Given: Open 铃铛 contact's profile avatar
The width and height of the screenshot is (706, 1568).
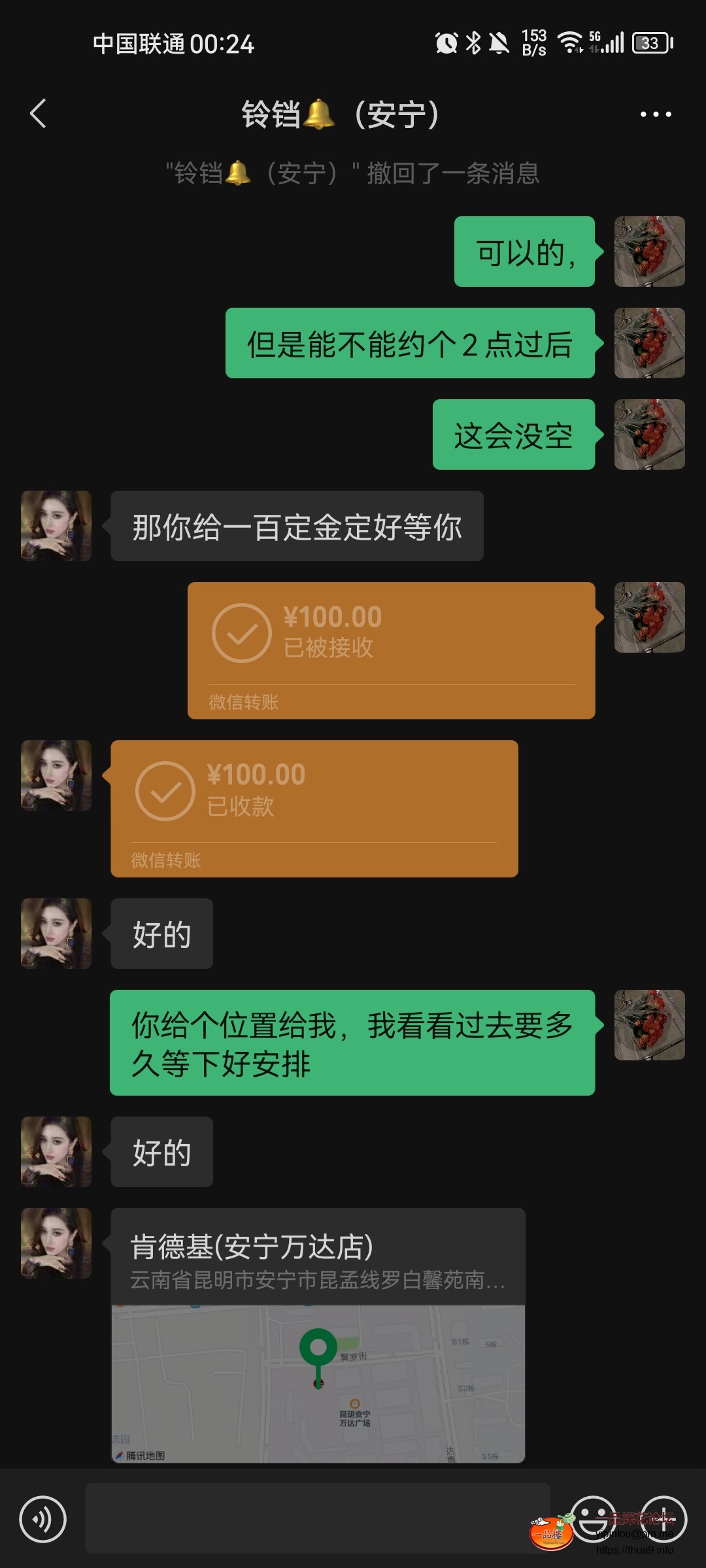Looking at the screenshot, I should pyautogui.click(x=56, y=526).
